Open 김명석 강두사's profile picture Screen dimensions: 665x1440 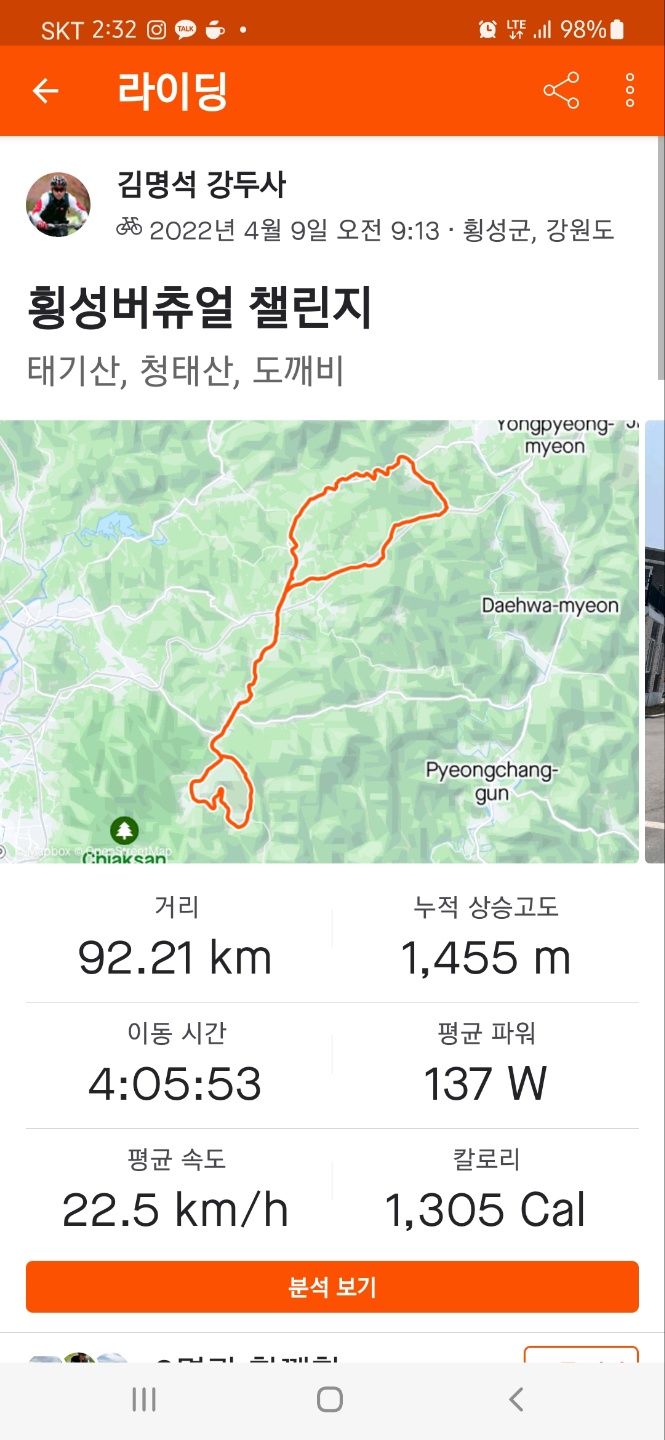pyautogui.click(x=58, y=204)
